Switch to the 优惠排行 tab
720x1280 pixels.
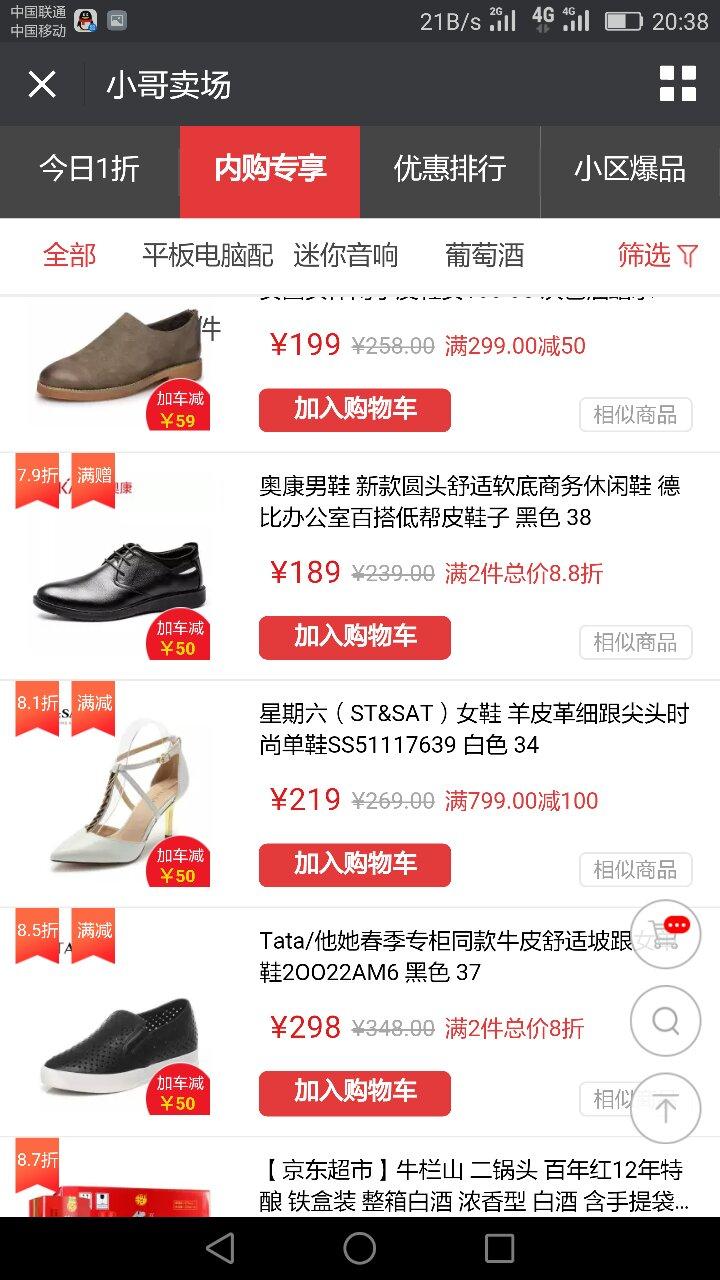[x=450, y=170]
